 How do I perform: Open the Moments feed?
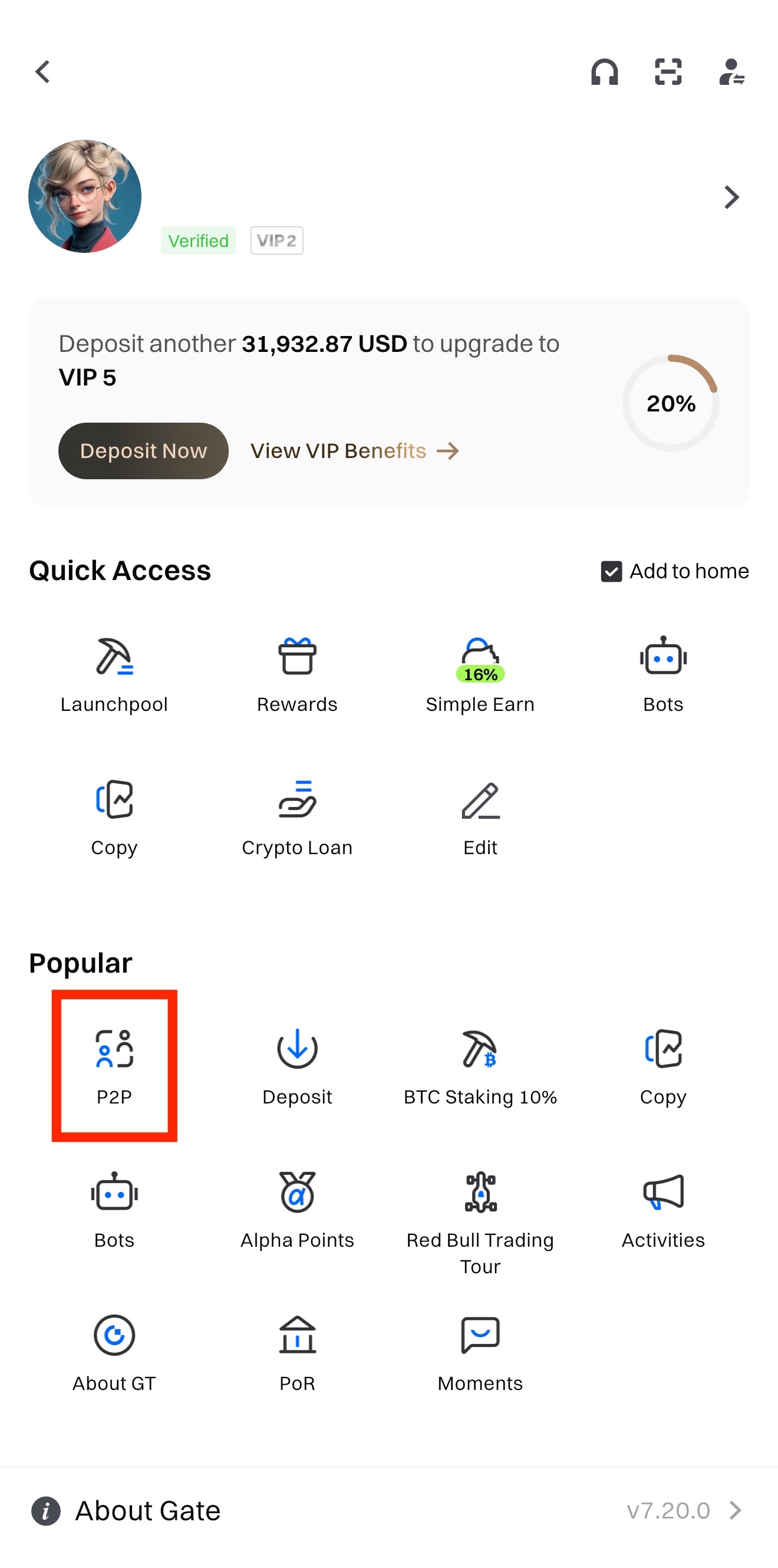pos(480,1352)
